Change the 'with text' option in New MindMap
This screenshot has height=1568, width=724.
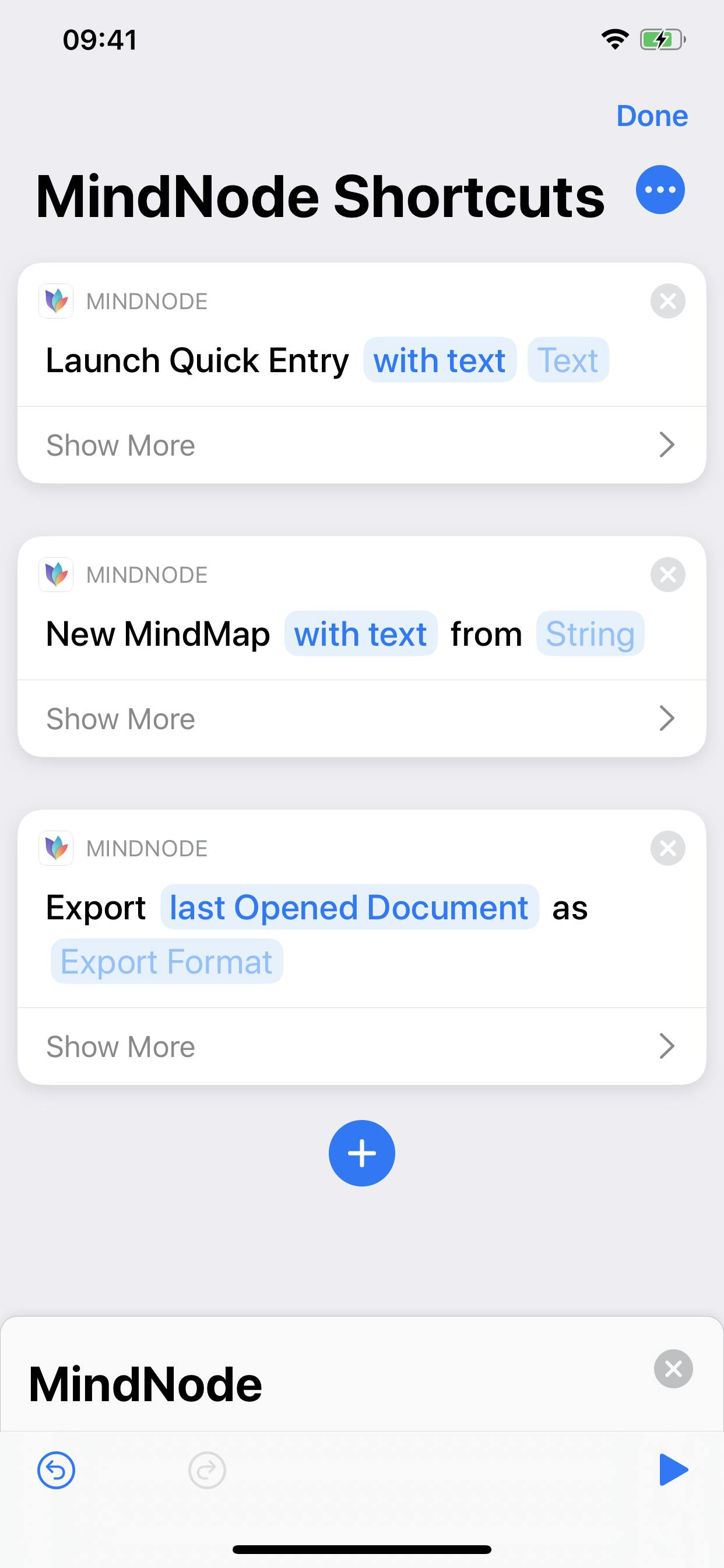click(x=360, y=633)
